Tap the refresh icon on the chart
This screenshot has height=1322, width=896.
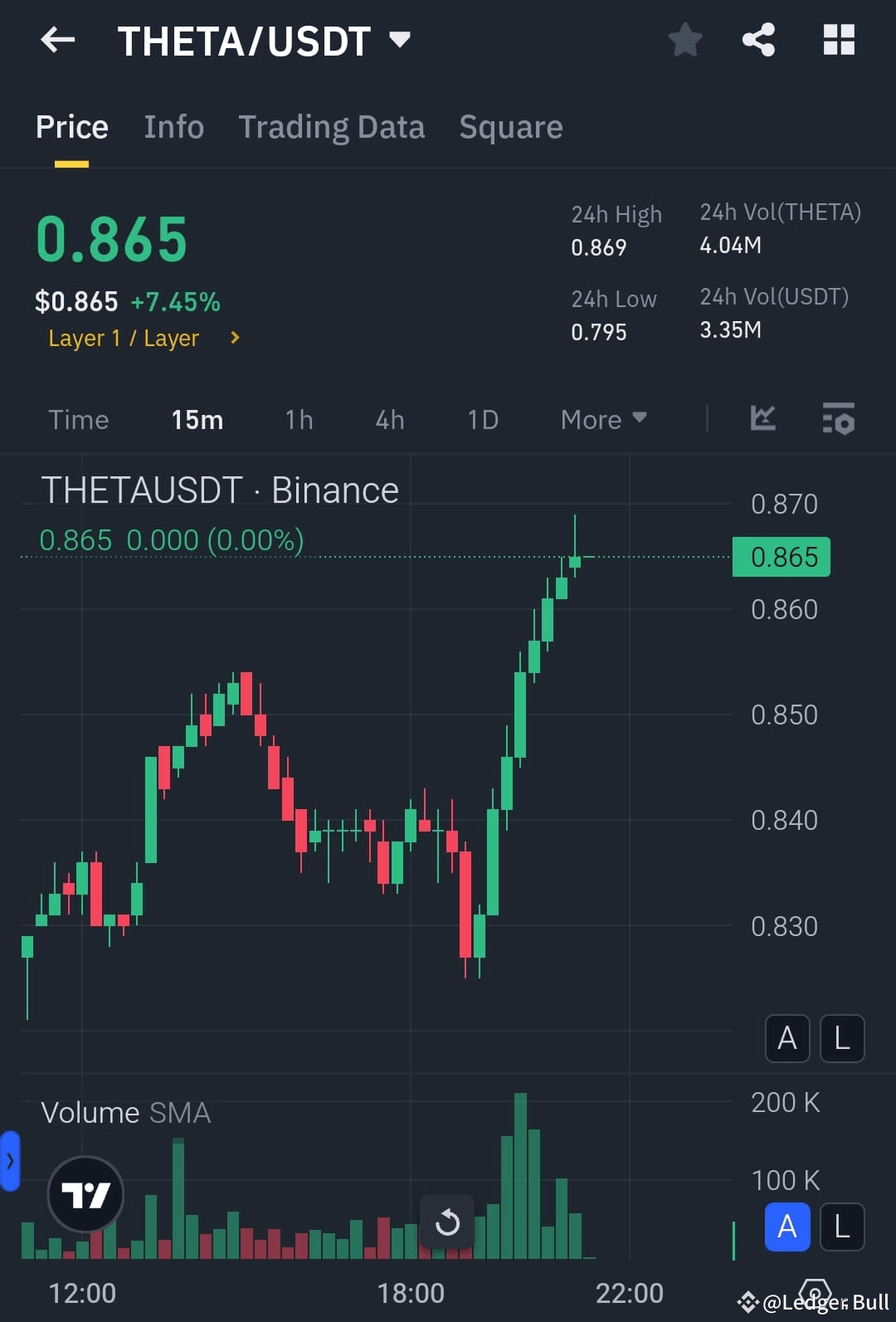click(448, 1222)
